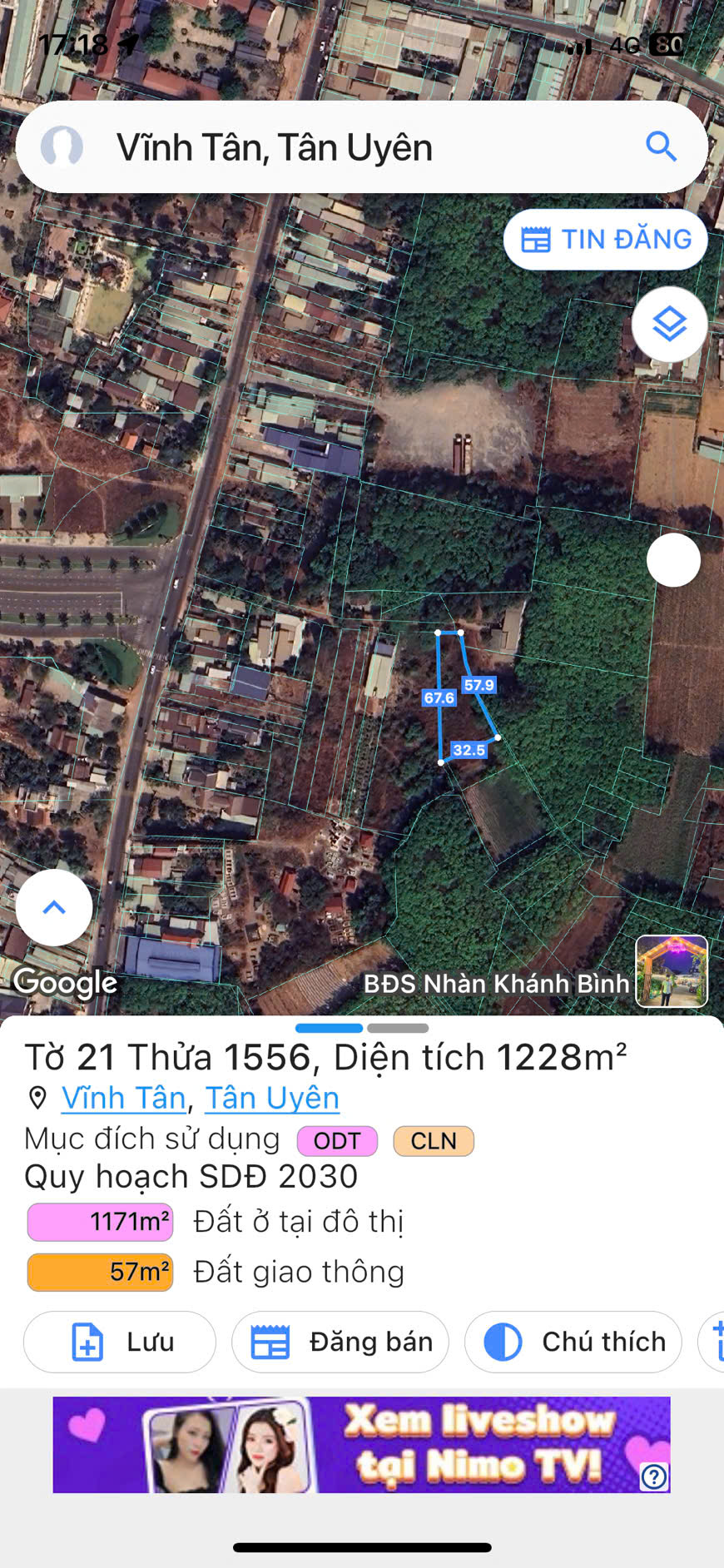Viewport: 724px width, 1568px height.
Task: Save the parcel with Lưu
Action: click(x=120, y=1342)
